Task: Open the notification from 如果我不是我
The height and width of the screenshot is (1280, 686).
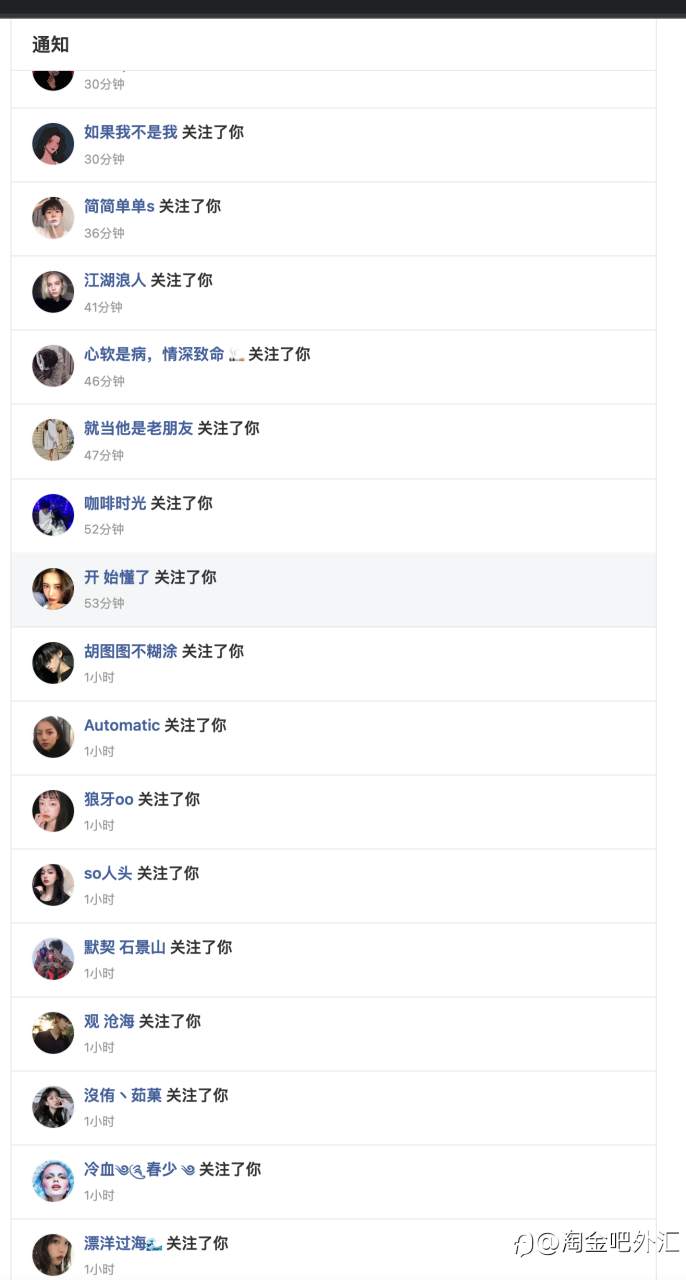Action: point(333,145)
